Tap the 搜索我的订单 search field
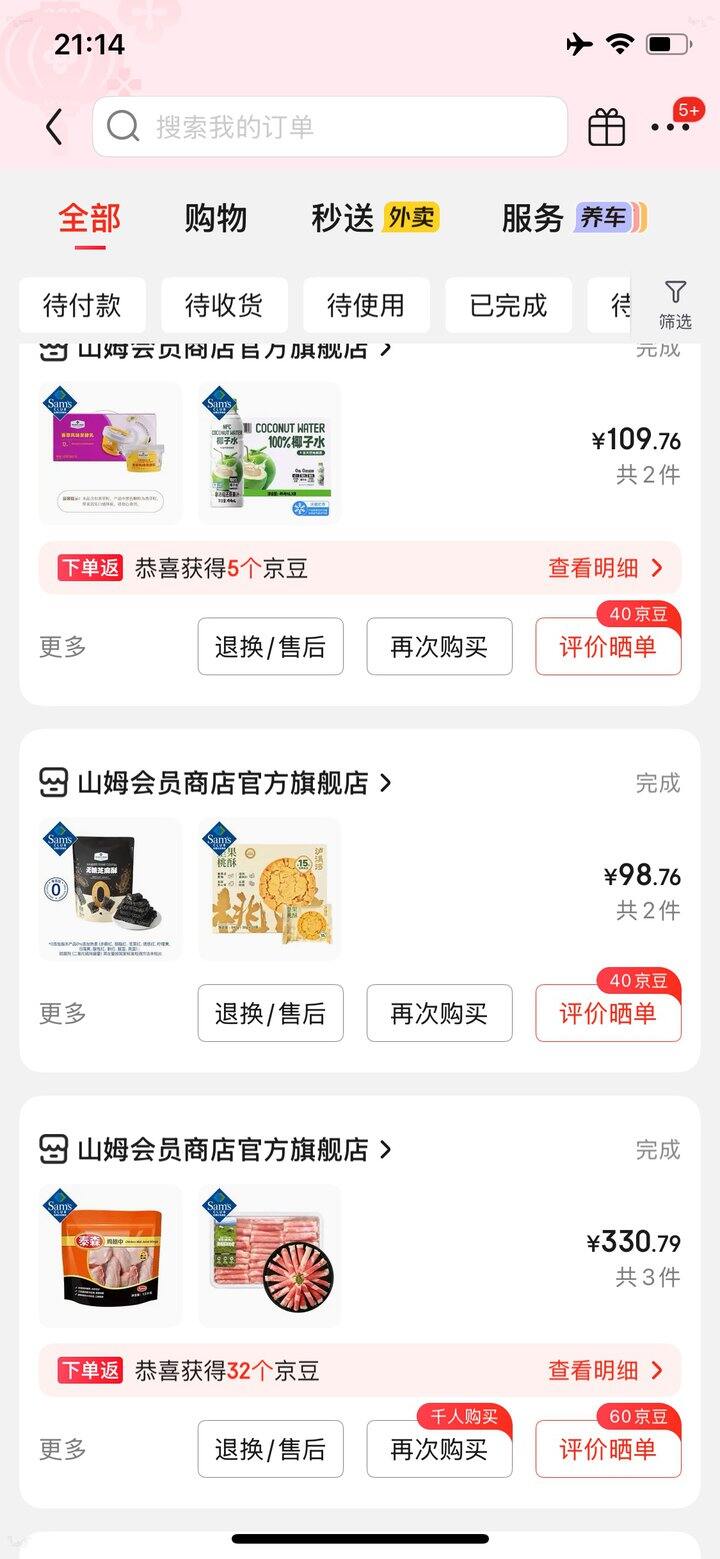This screenshot has height=1559, width=720. [330, 127]
